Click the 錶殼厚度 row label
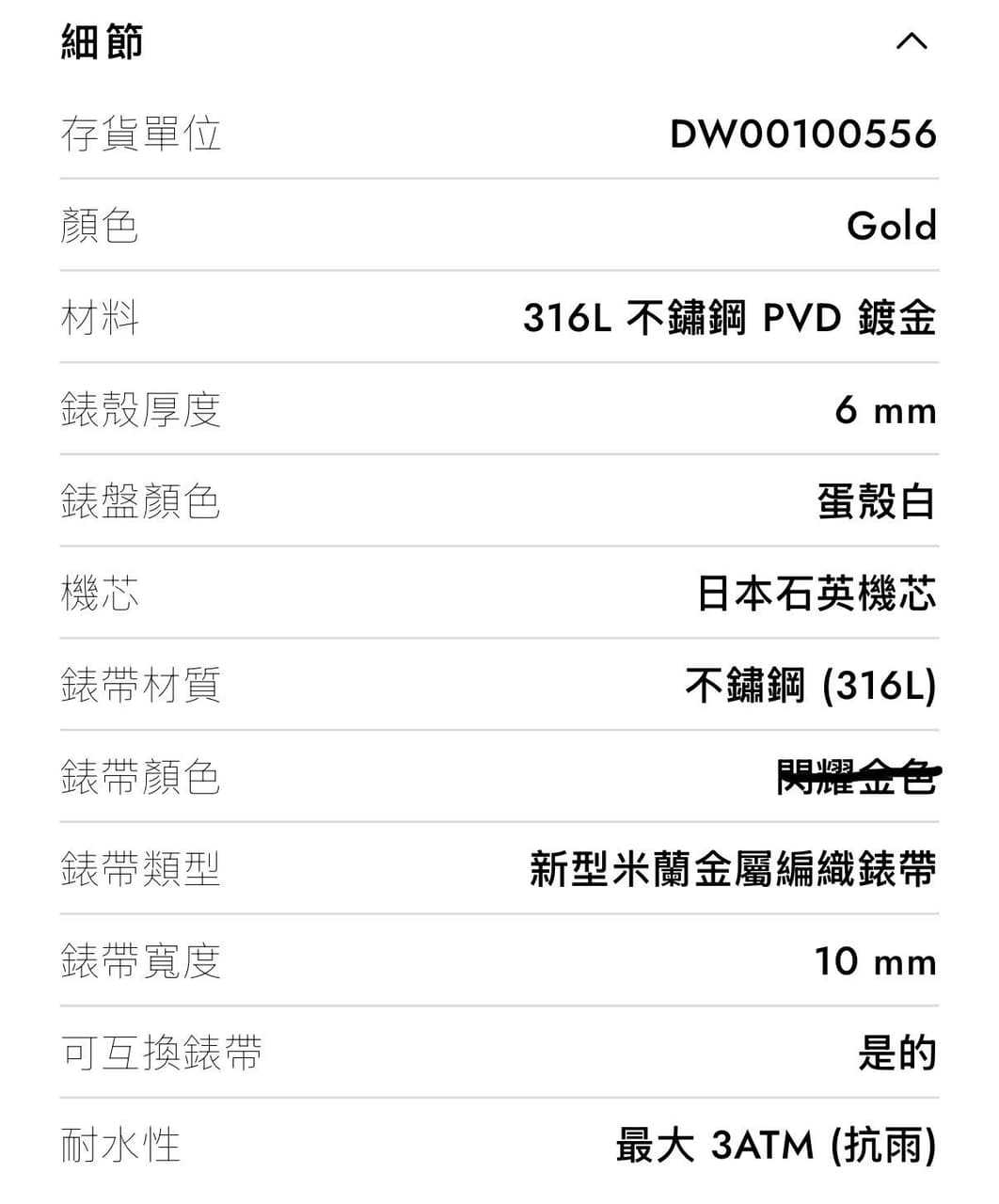This screenshot has height=1204, width=999. click(143, 410)
